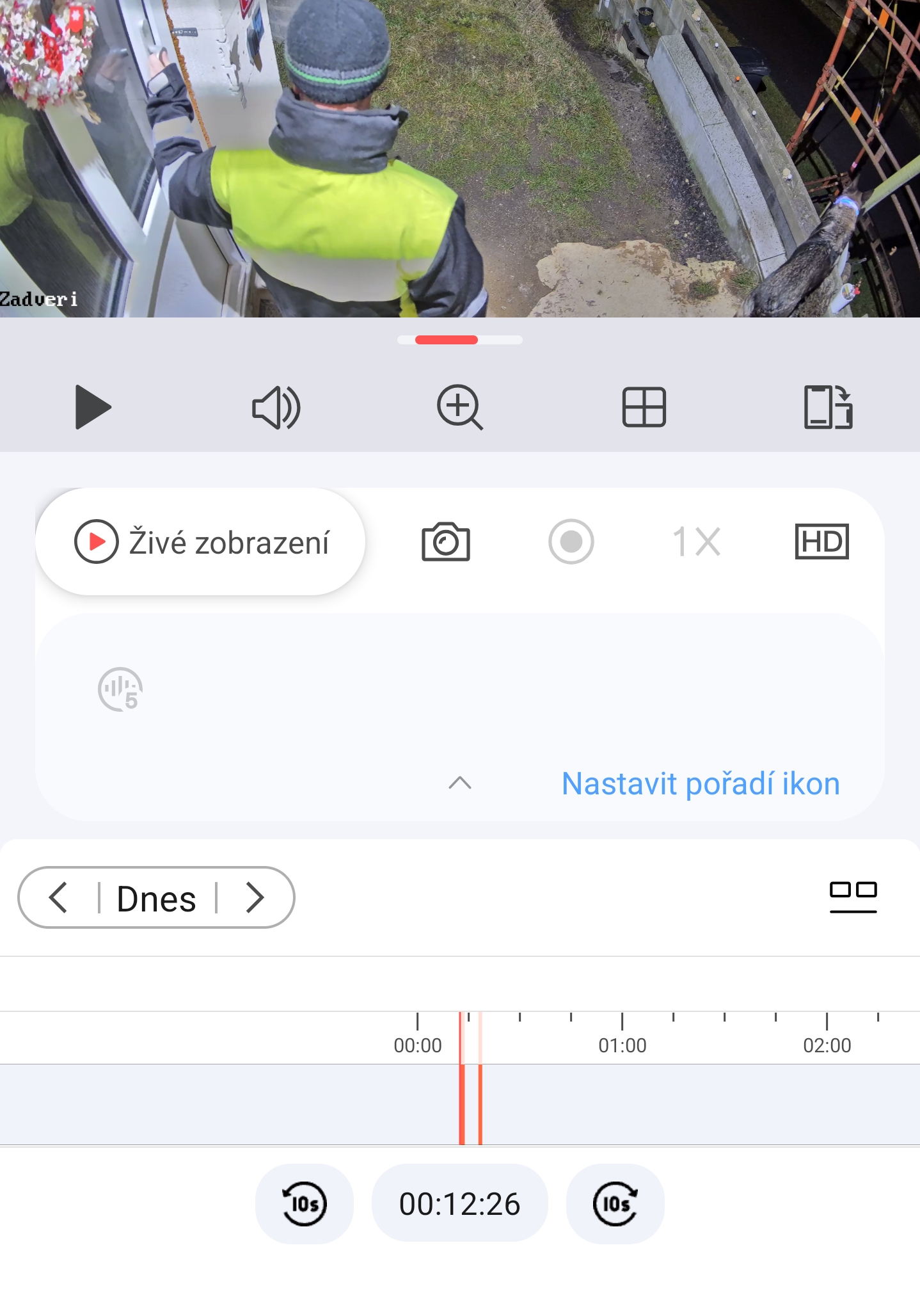Change the HD video quality
920x1316 pixels.
pyautogui.click(x=821, y=542)
